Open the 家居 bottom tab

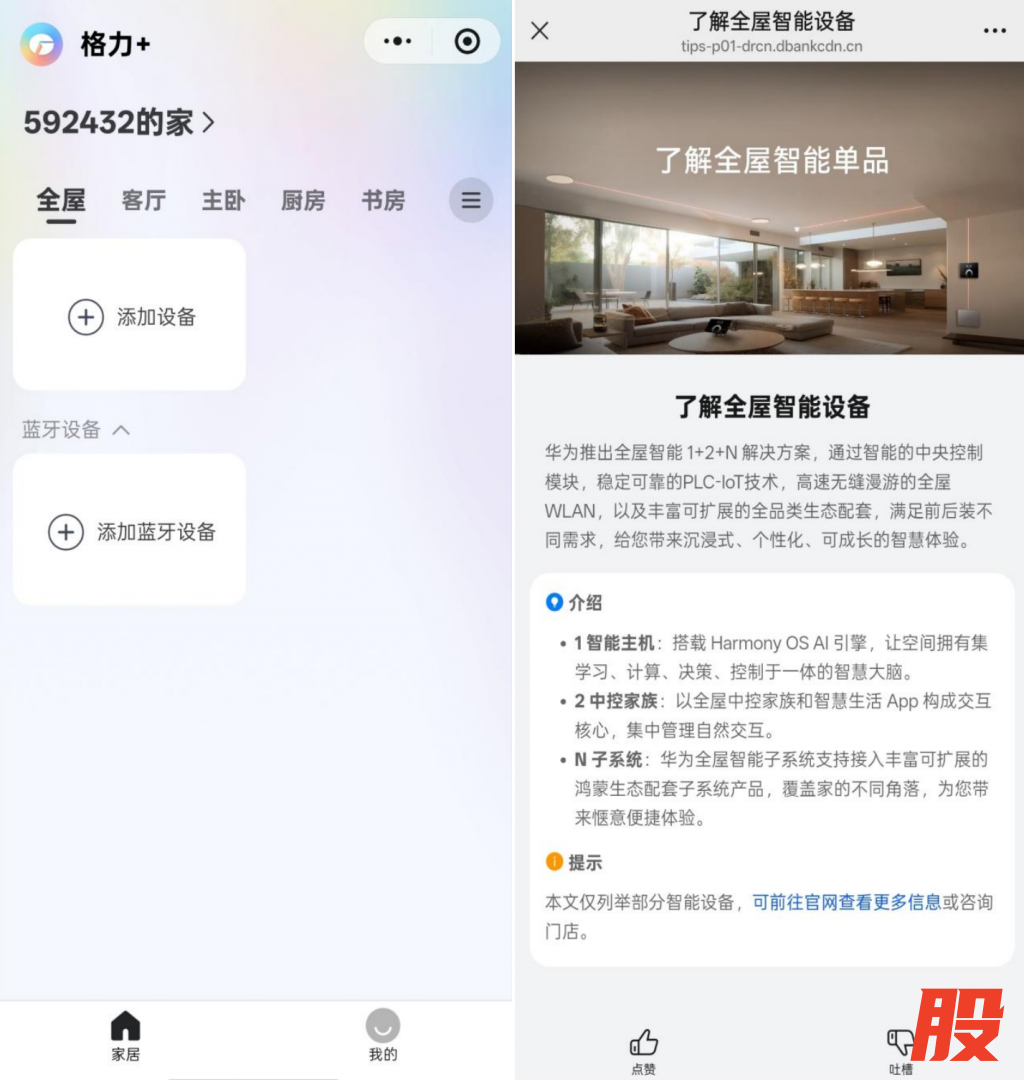(125, 1035)
